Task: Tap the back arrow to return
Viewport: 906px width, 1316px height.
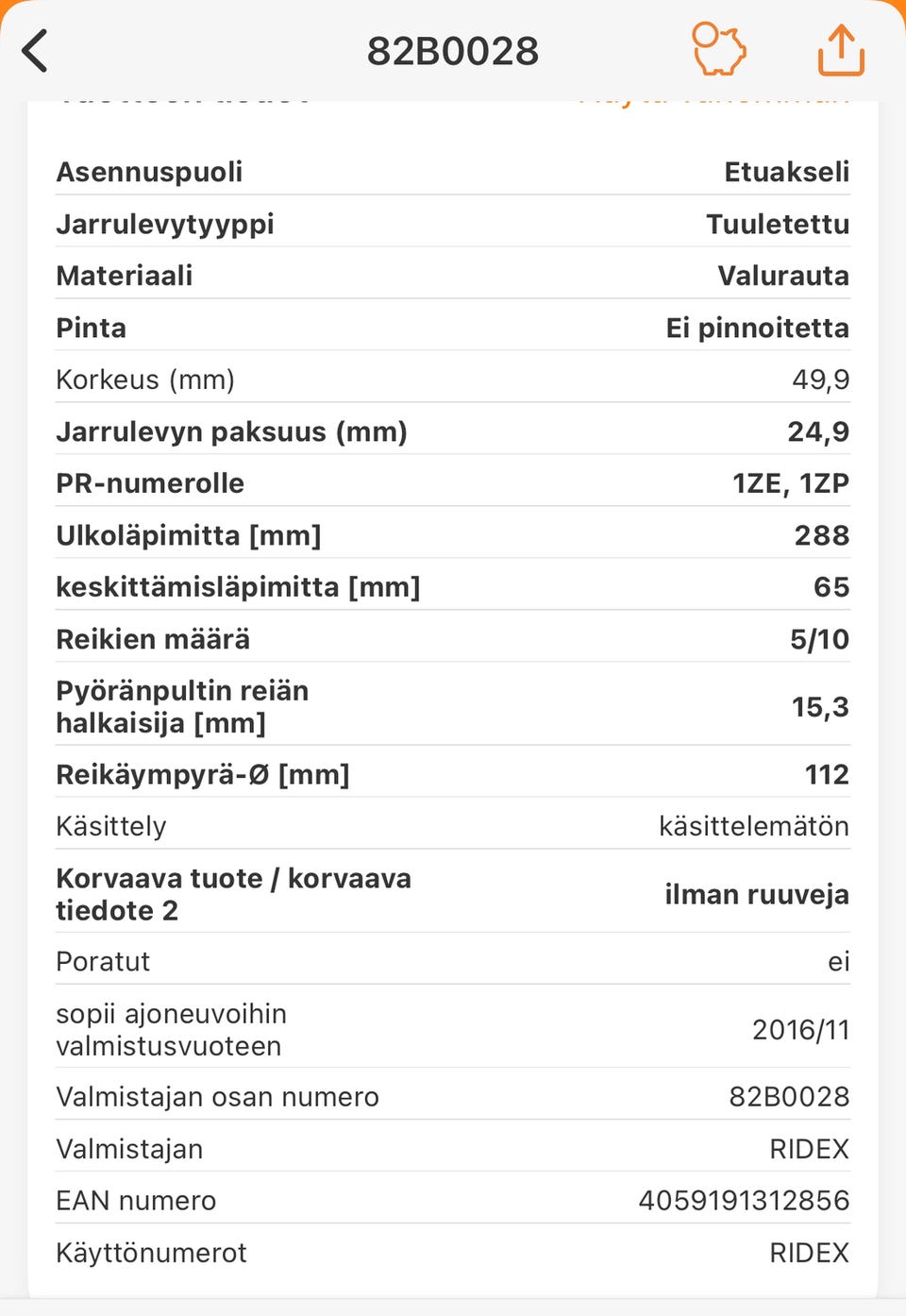Action: (x=36, y=51)
